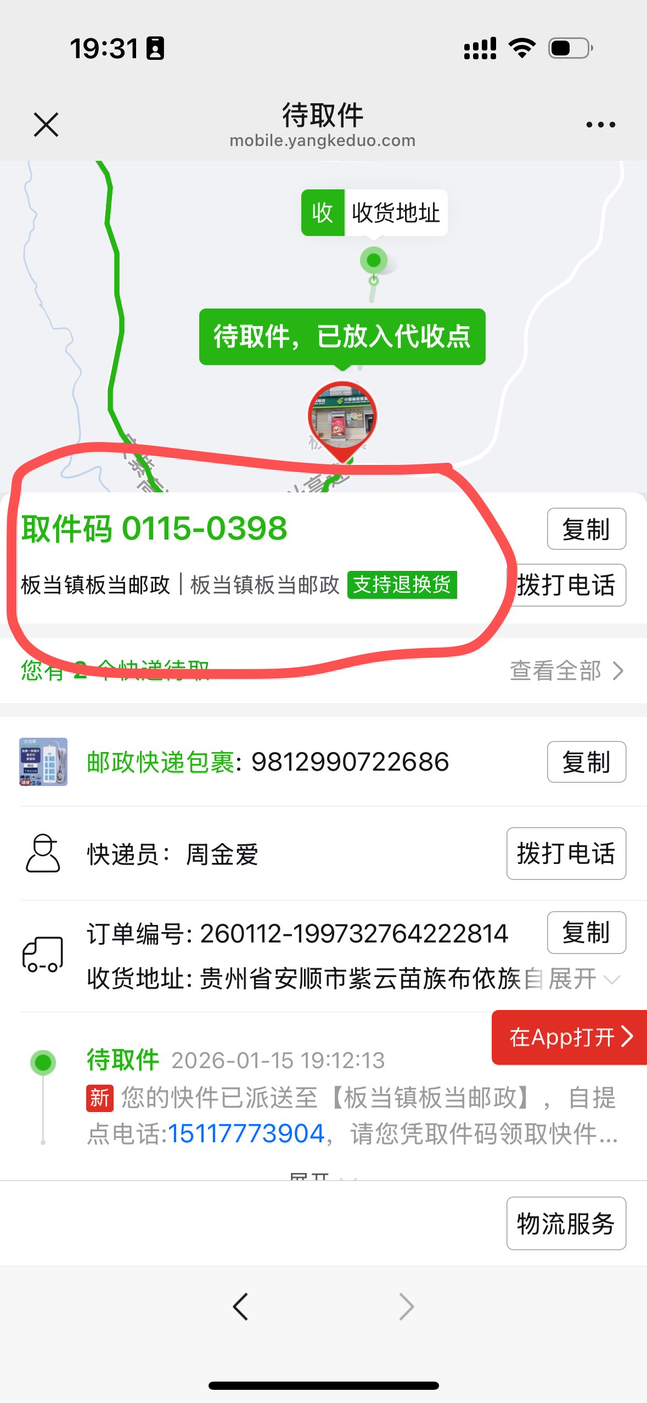The width and height of the screenshot is (647, 1403).
Task: Expand the full 收货地址 with 展开
Action: (x=584, y=979)
